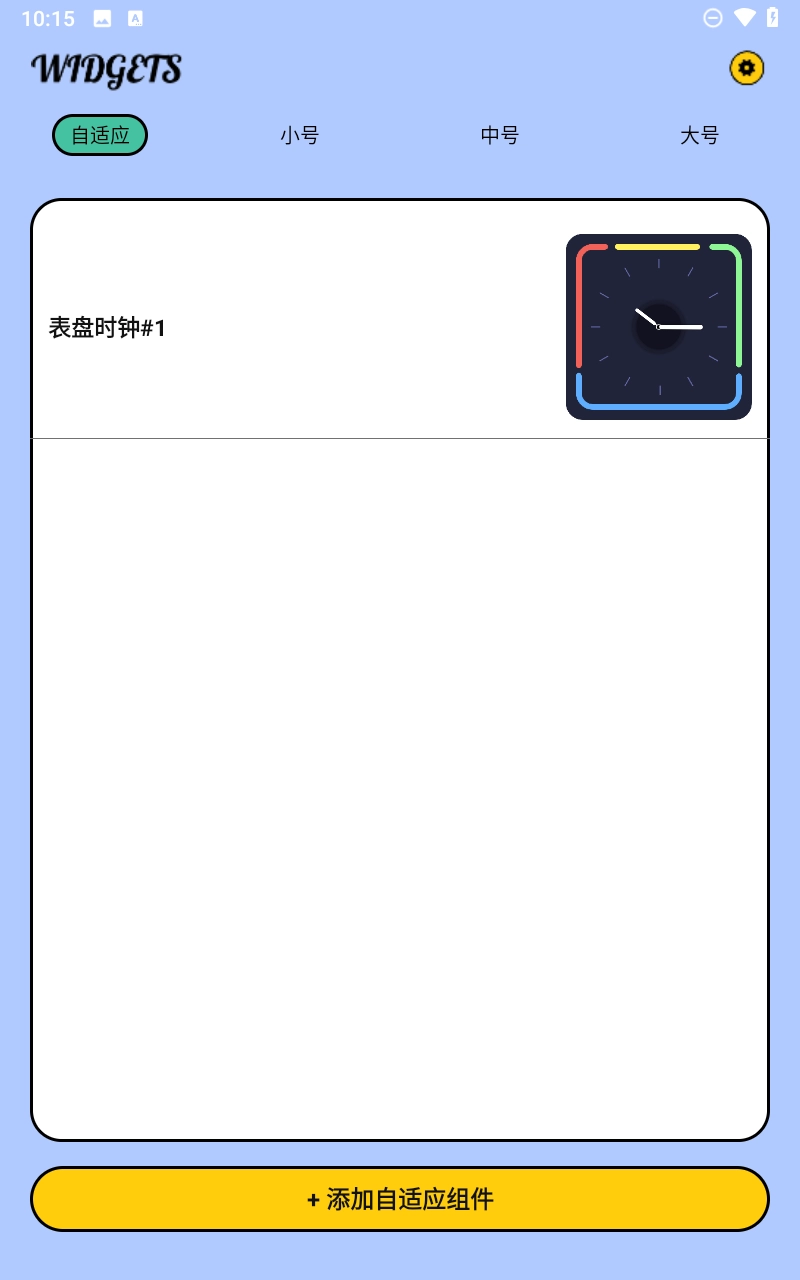The height and width of the screenshot is (1280, 800).
Task: Click the divider under the widget row
Action: [400, 437]
